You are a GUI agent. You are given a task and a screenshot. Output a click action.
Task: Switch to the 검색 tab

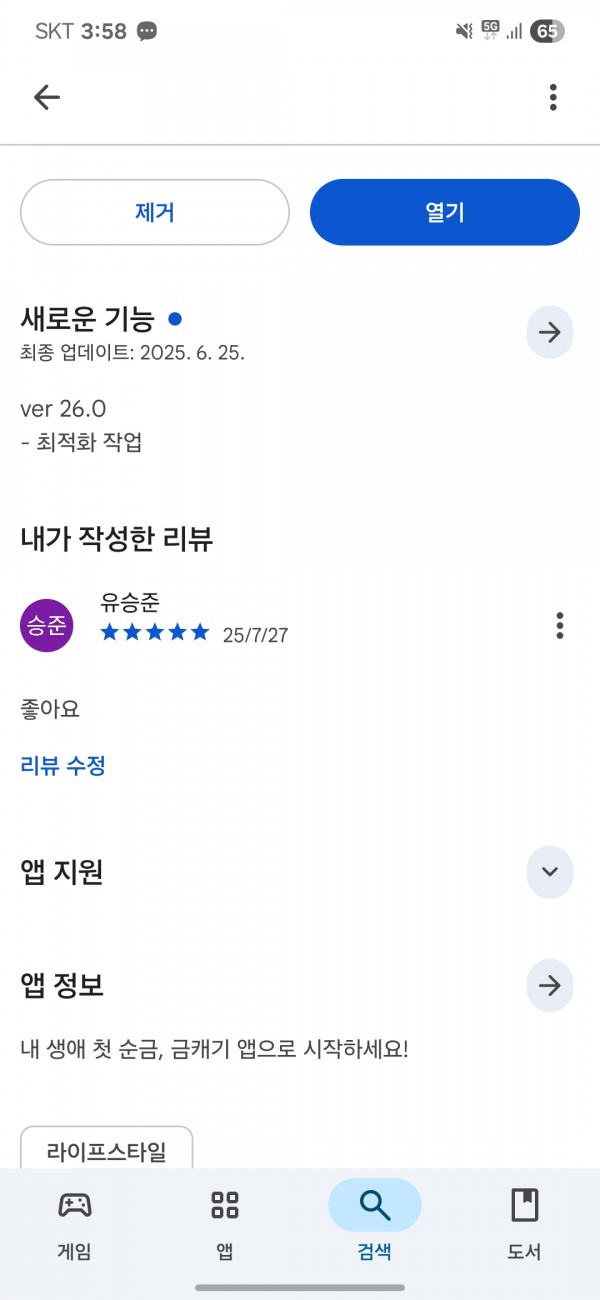point(375,1223)
